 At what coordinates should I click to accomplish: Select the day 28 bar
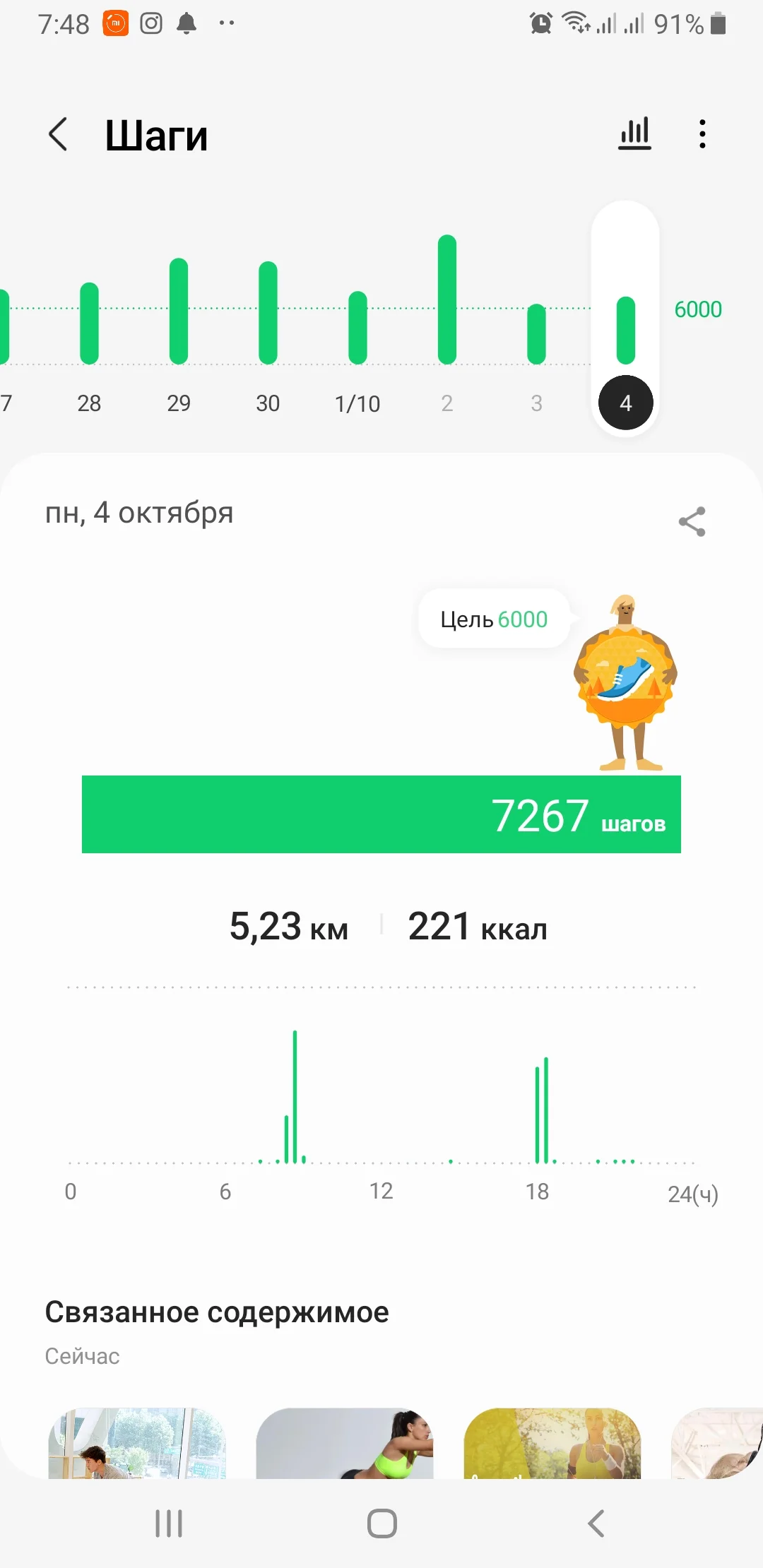pyautogui.click(x=89, y=323)
